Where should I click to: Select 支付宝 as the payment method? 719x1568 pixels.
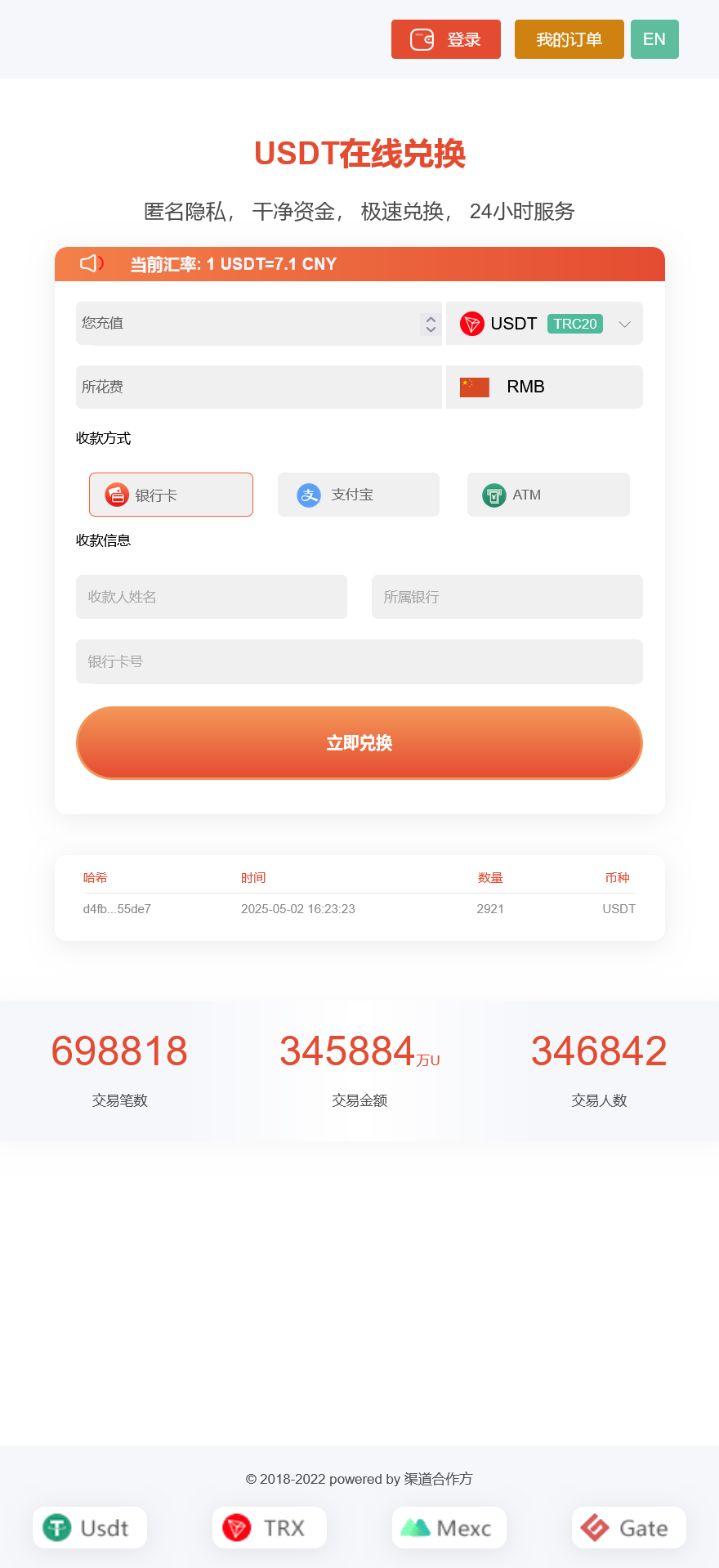pyautogui.click(x=358, y=495)
